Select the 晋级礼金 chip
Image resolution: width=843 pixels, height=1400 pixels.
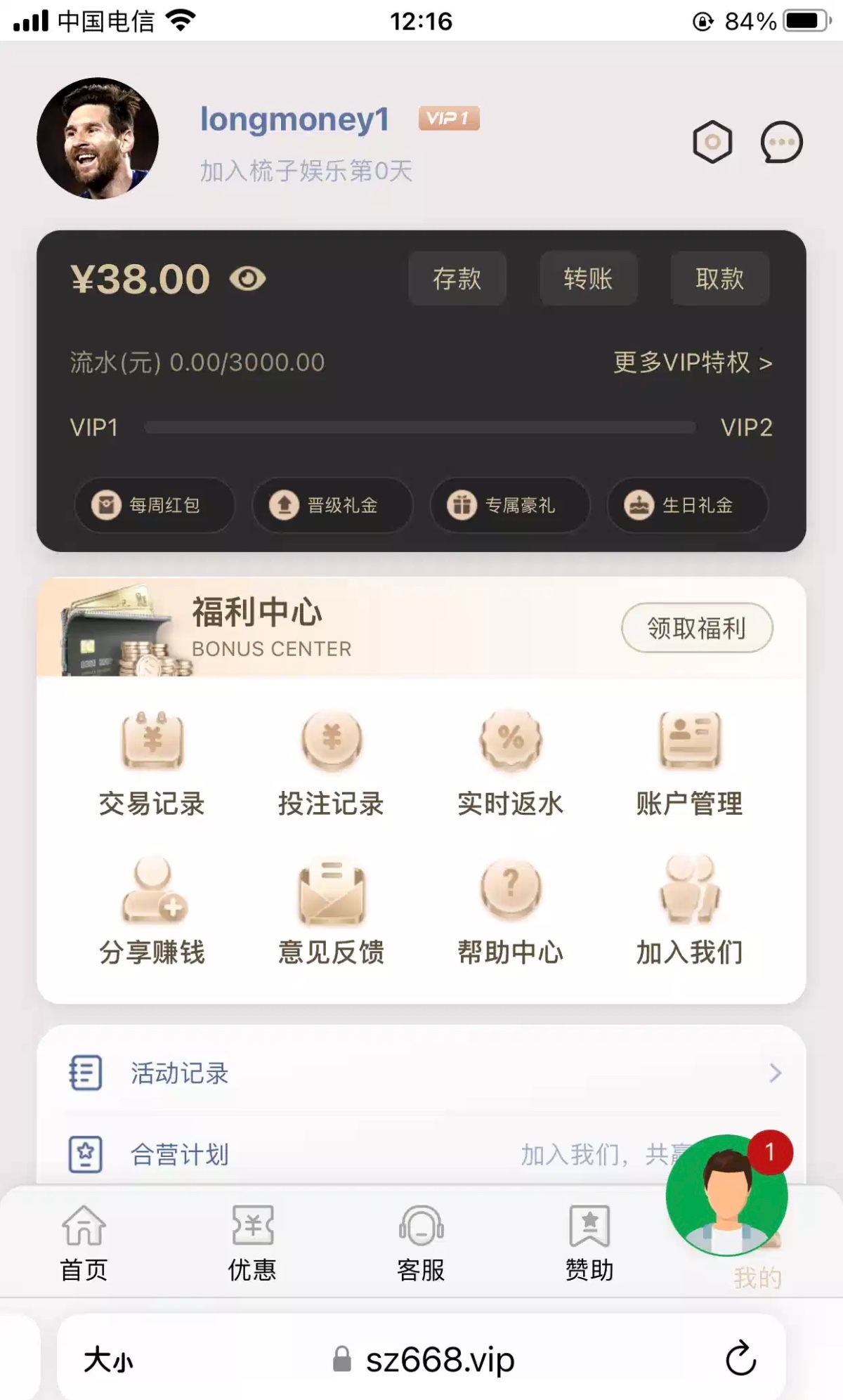tap(332, 505)
